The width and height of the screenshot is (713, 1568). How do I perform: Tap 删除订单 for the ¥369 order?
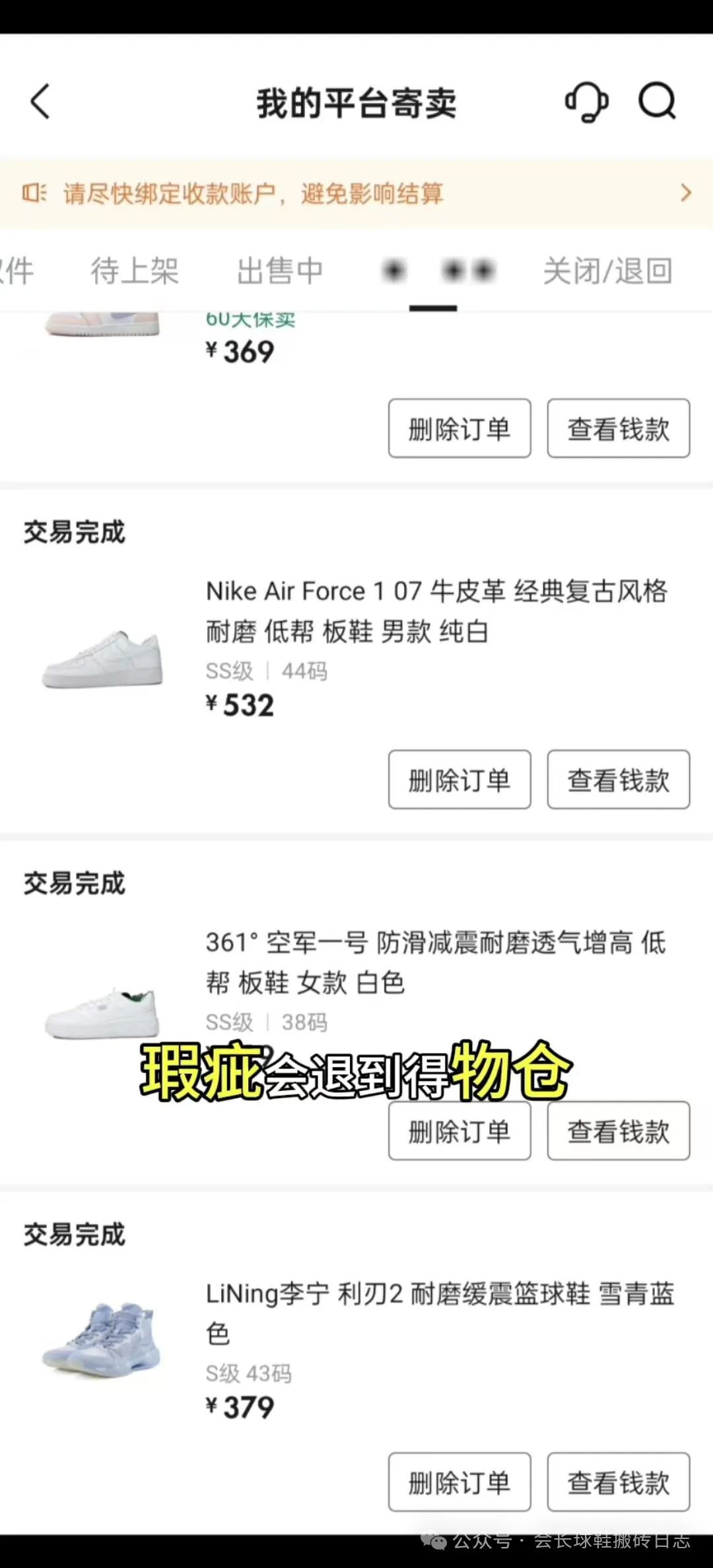tap(459, 428)
